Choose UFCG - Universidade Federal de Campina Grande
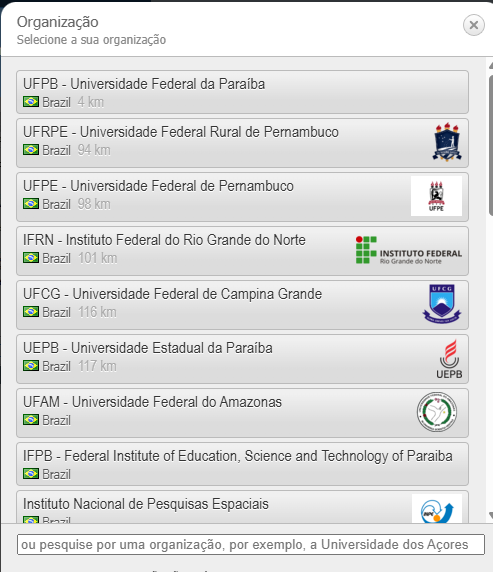The image size is (493, 572). point(242,305)
